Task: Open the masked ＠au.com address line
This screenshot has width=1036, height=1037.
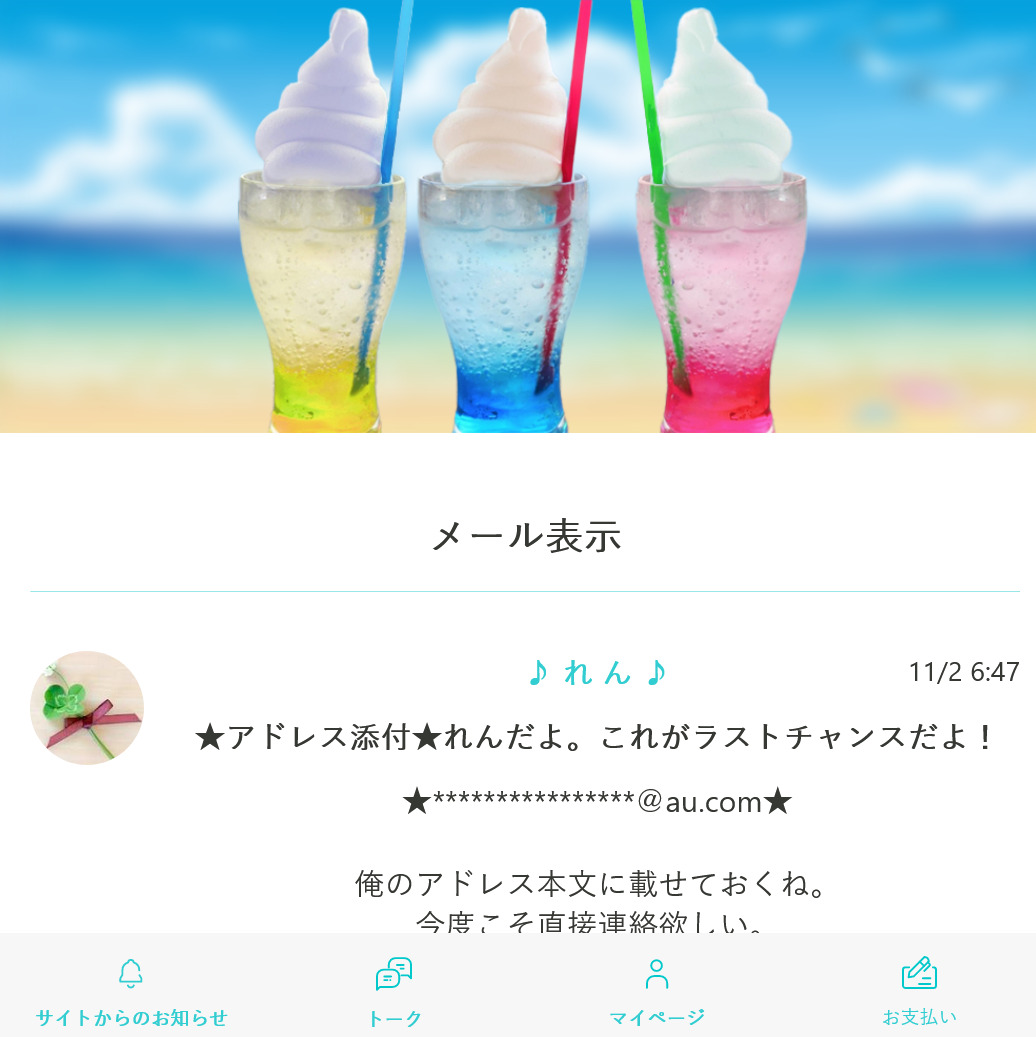Action: tap(595, 801)
